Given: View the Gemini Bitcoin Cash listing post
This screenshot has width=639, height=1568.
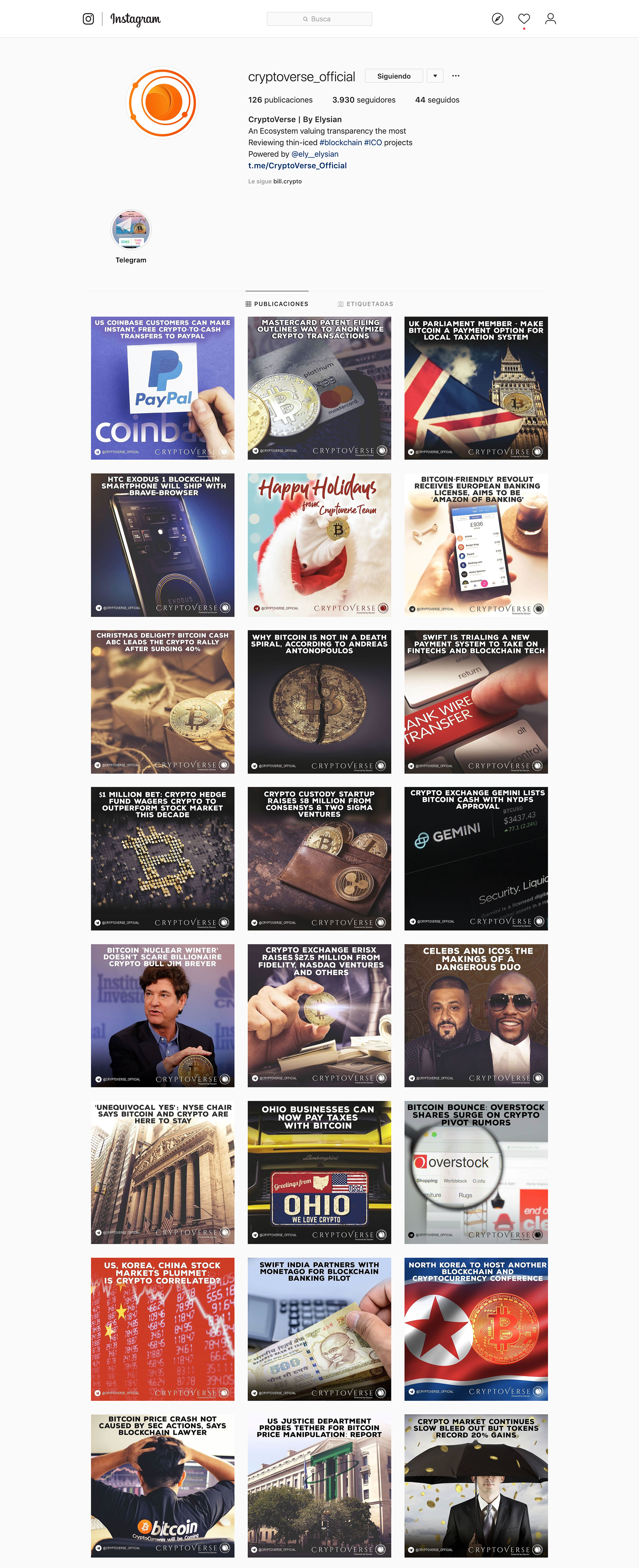Looking at the screenshot, I should coord(476,858).
